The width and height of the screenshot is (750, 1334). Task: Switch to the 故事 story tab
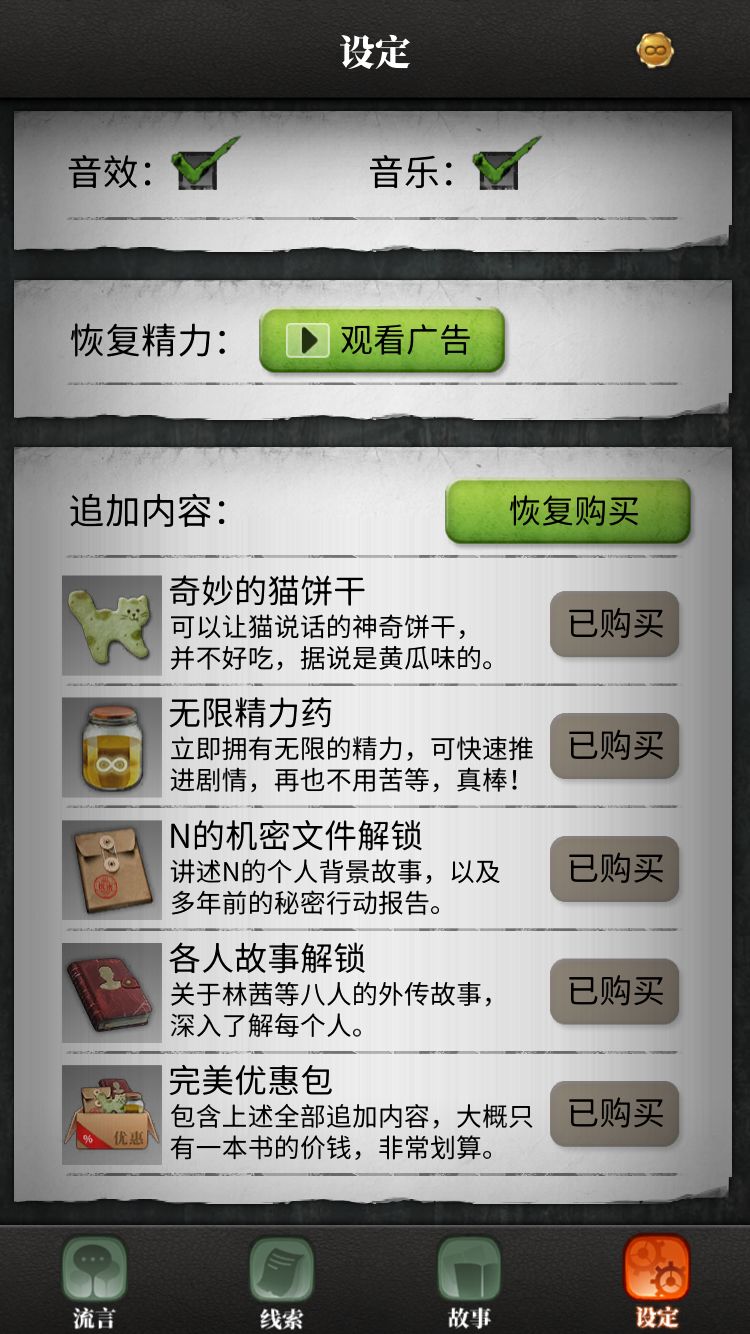(468, 1270)
